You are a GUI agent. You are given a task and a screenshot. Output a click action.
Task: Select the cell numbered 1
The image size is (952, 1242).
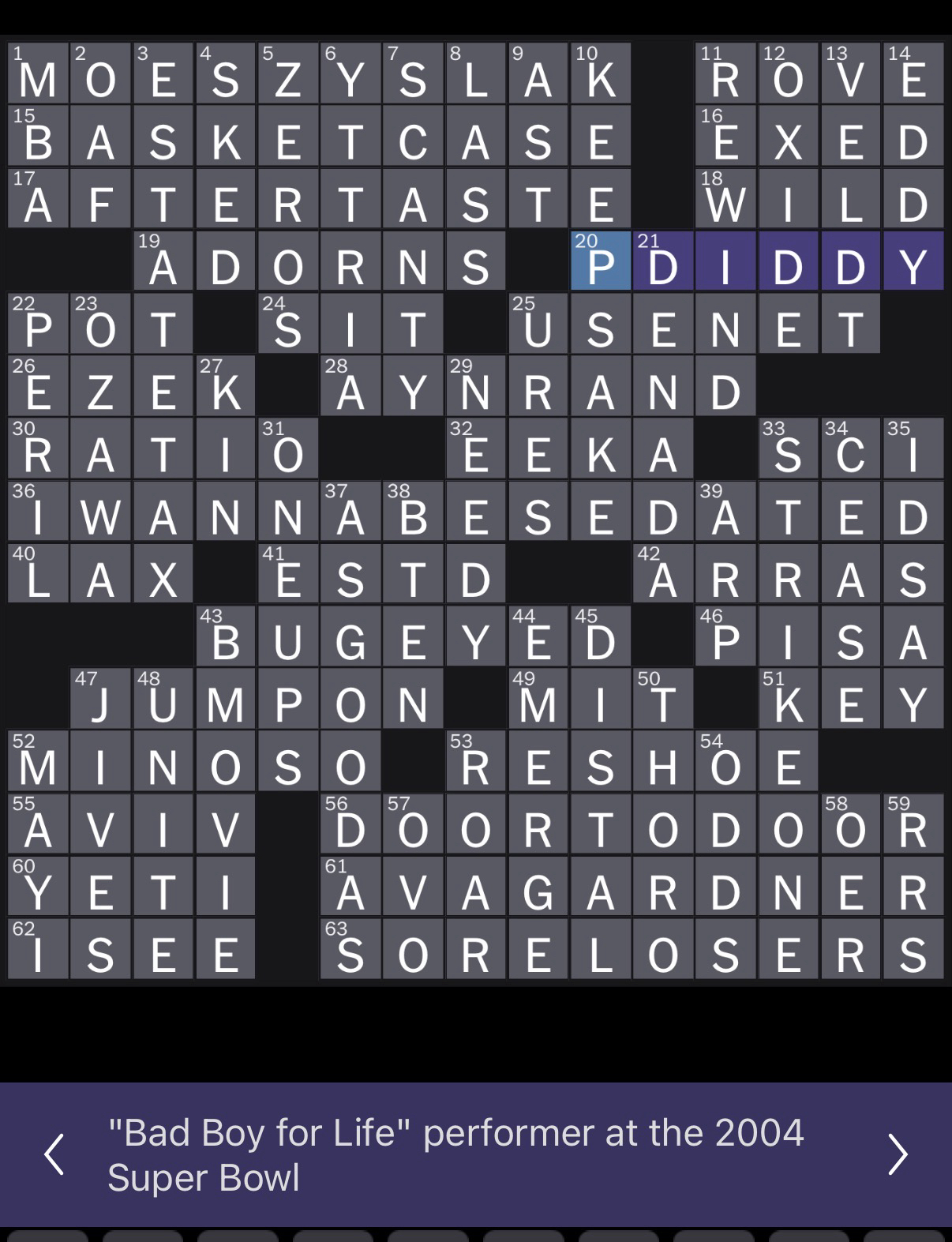[x=38, y=73]
